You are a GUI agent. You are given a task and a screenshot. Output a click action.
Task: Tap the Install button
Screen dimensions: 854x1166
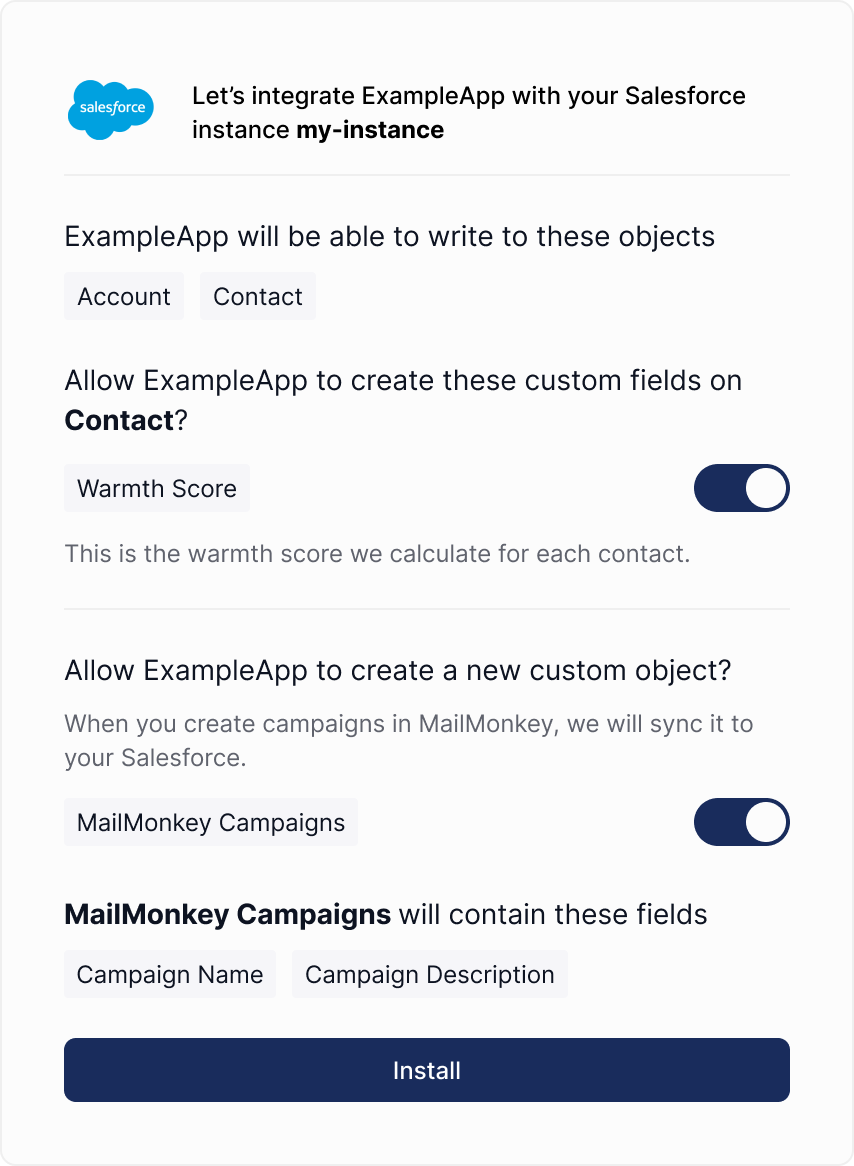(427, 1070)
